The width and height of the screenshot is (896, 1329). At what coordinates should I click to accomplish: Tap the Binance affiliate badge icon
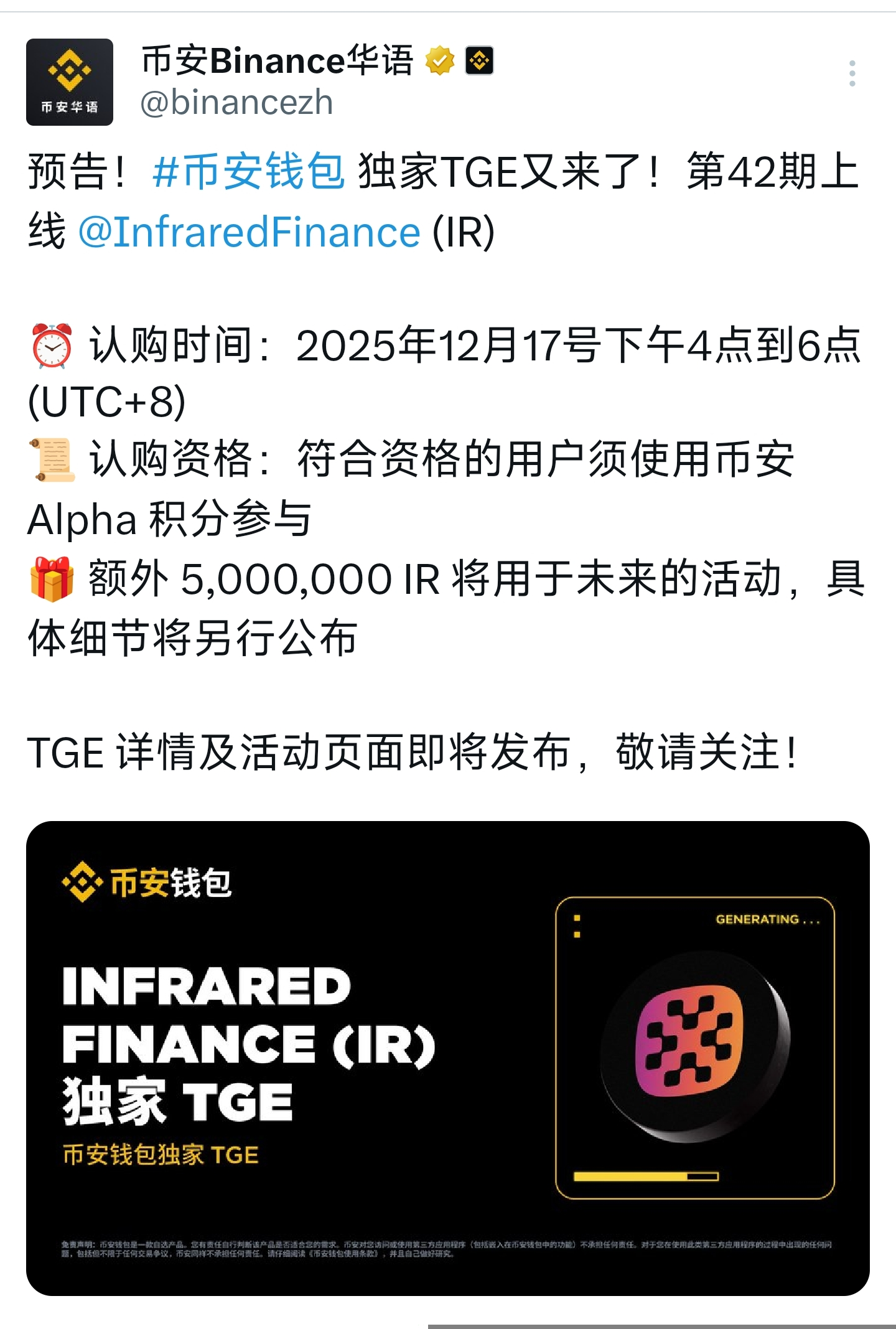point(479,61)
